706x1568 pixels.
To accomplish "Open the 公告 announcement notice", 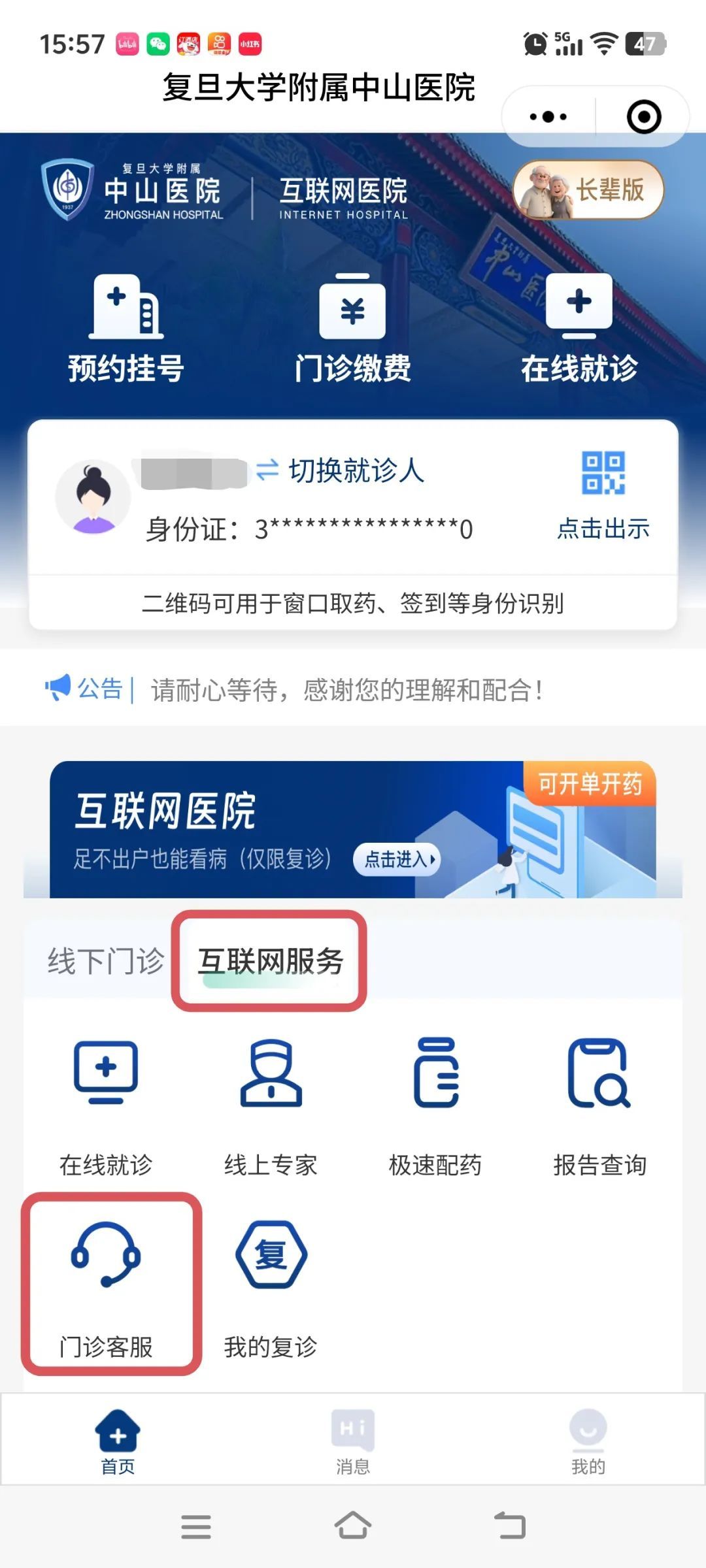I will coord(346,689).
